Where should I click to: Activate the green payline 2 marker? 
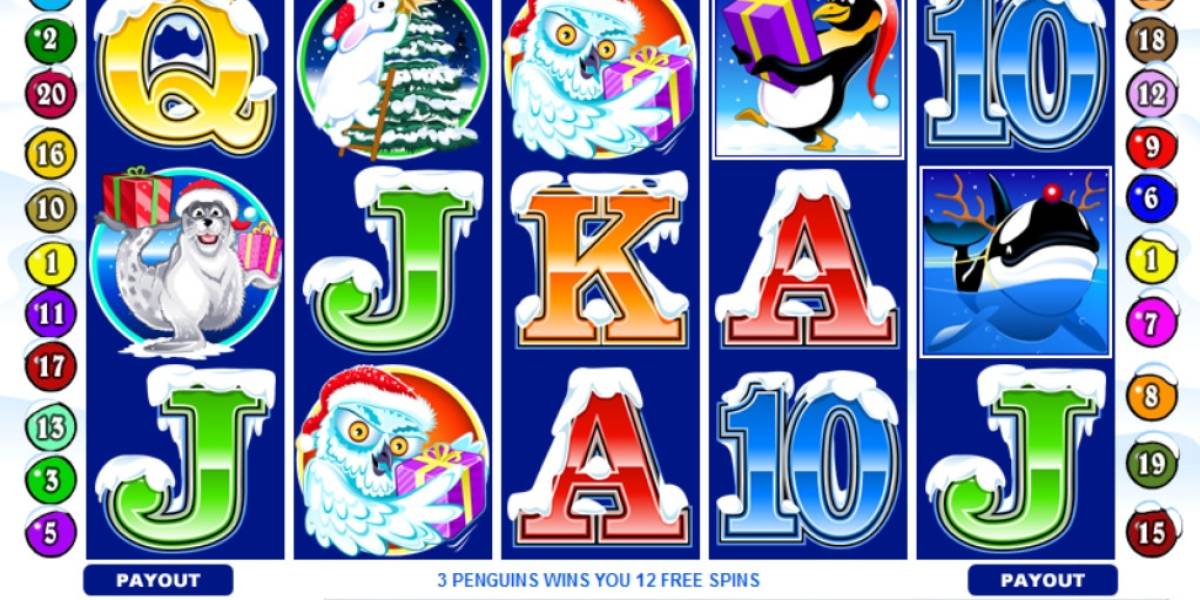coord(50,42)
